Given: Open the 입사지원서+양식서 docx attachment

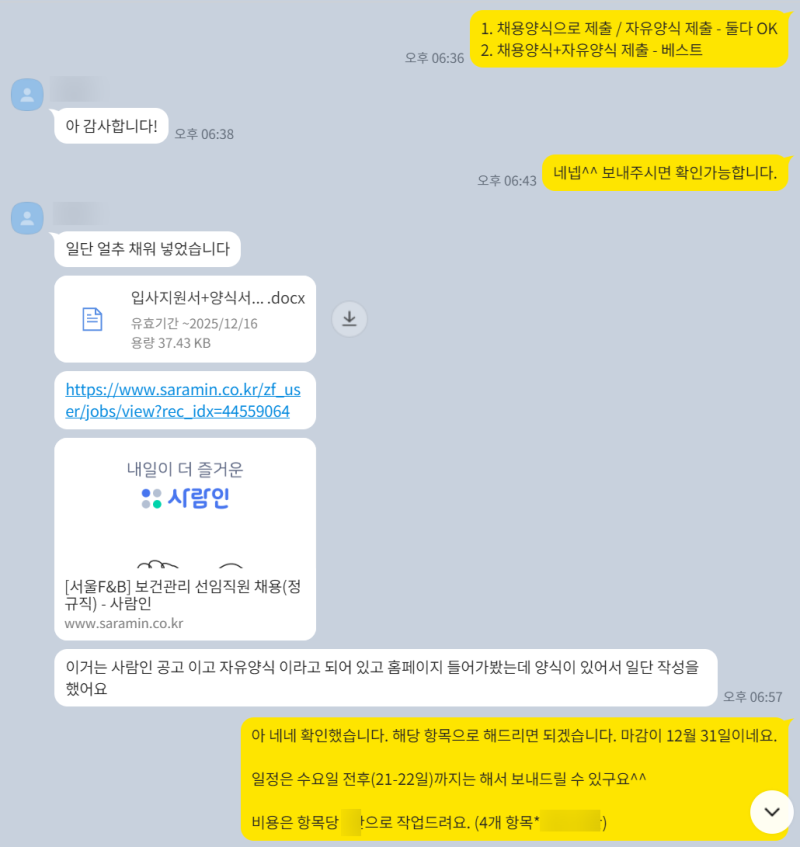Looking at the screenshot, I should point(185,319).
